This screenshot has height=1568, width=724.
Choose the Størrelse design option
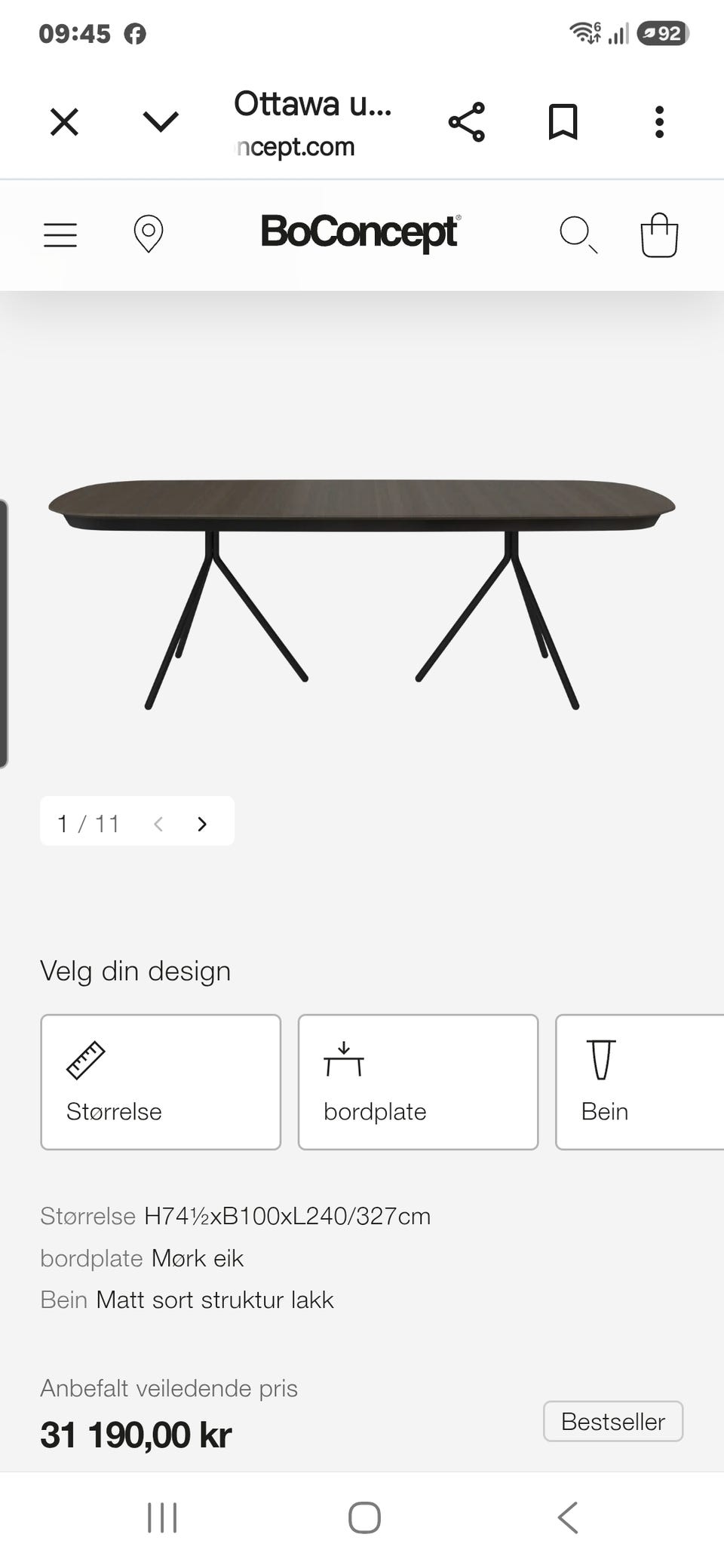(x=161, y=1082)
